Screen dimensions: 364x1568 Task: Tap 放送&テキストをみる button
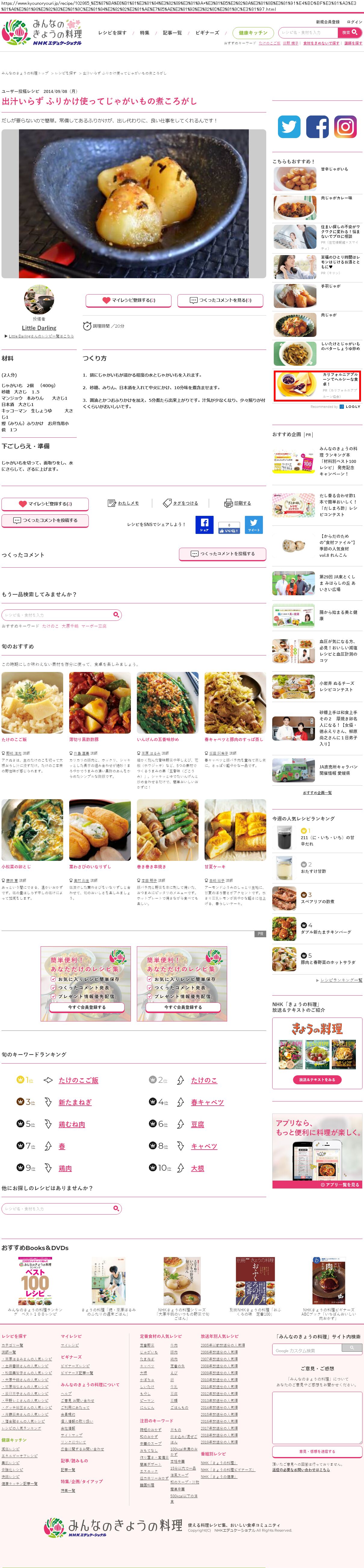[x=316, y=1079]
